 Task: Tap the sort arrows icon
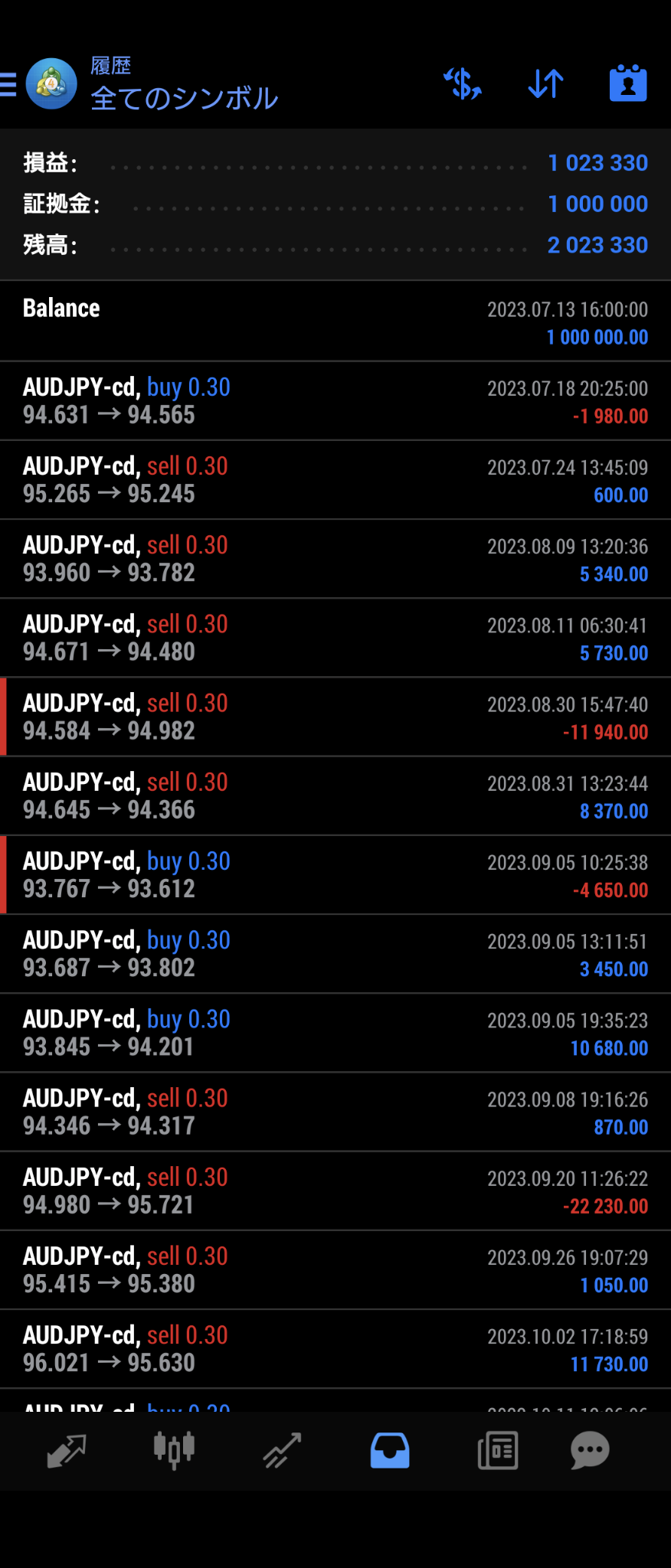[545, 84]
